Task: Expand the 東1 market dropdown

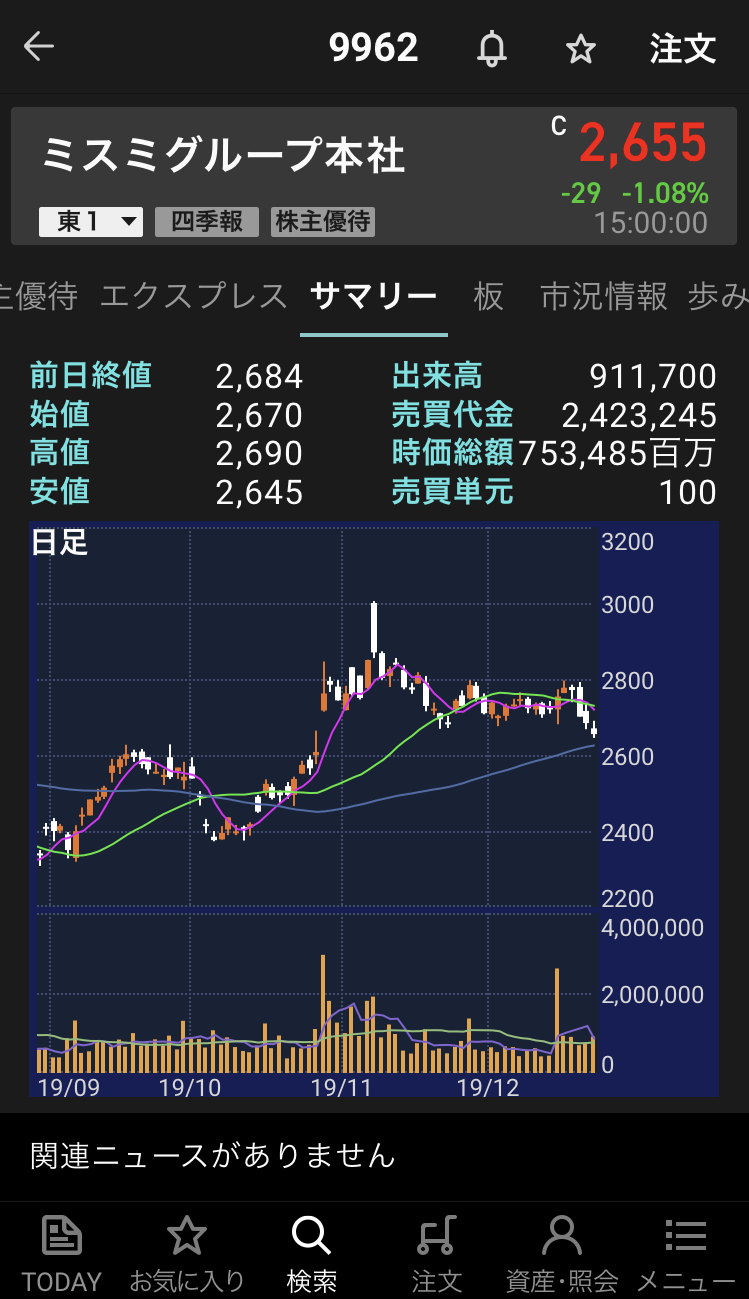Action: coord(91,221)
